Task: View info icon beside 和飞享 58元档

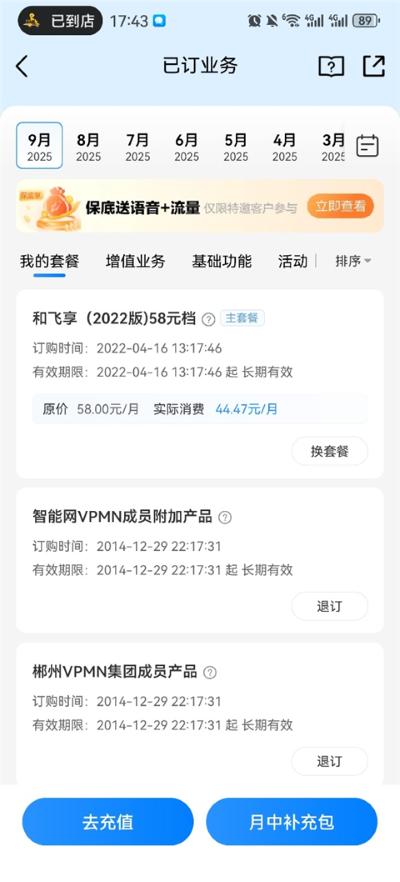Action: 208,320
